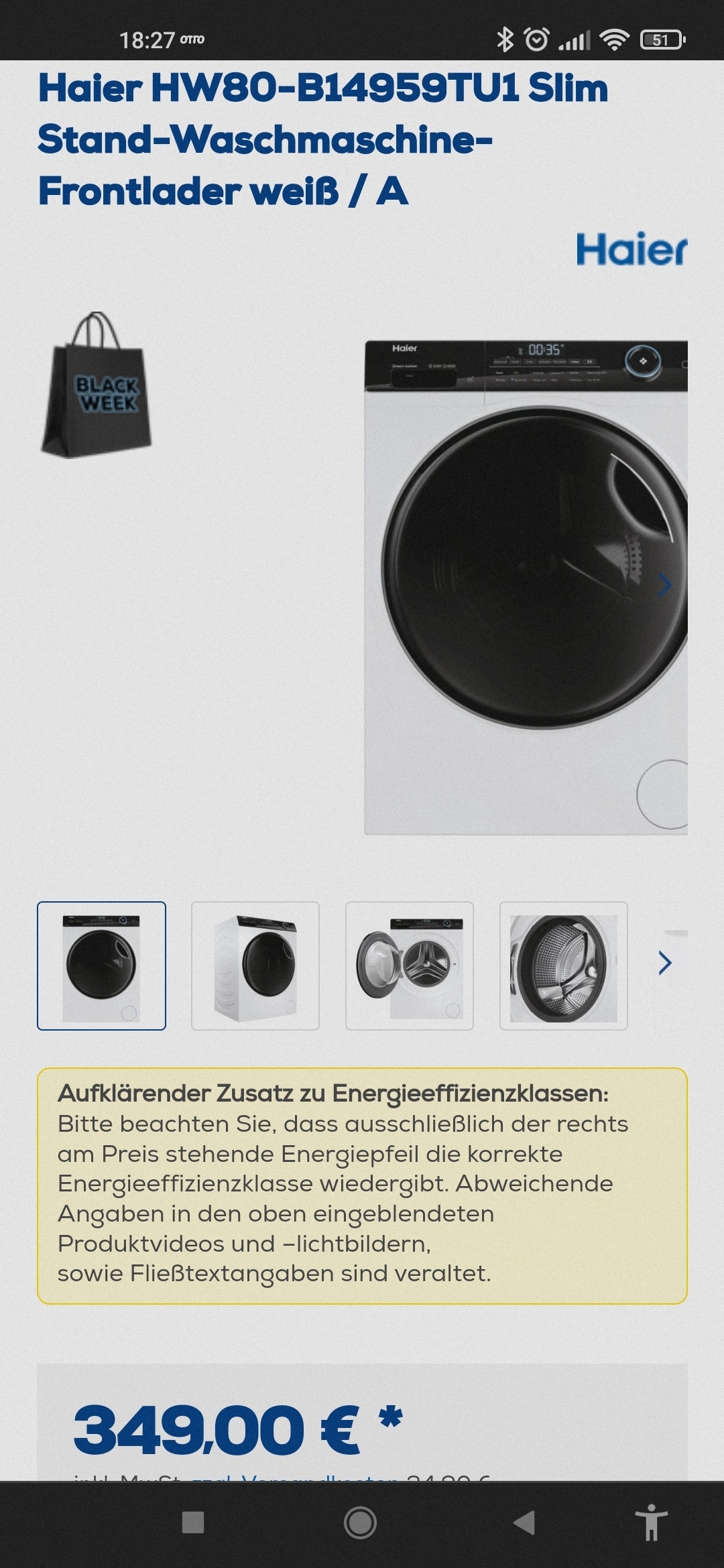The image size is (724, 1568).
Task: Select the angled side-view thumbnail
Action: click(255, 966)
